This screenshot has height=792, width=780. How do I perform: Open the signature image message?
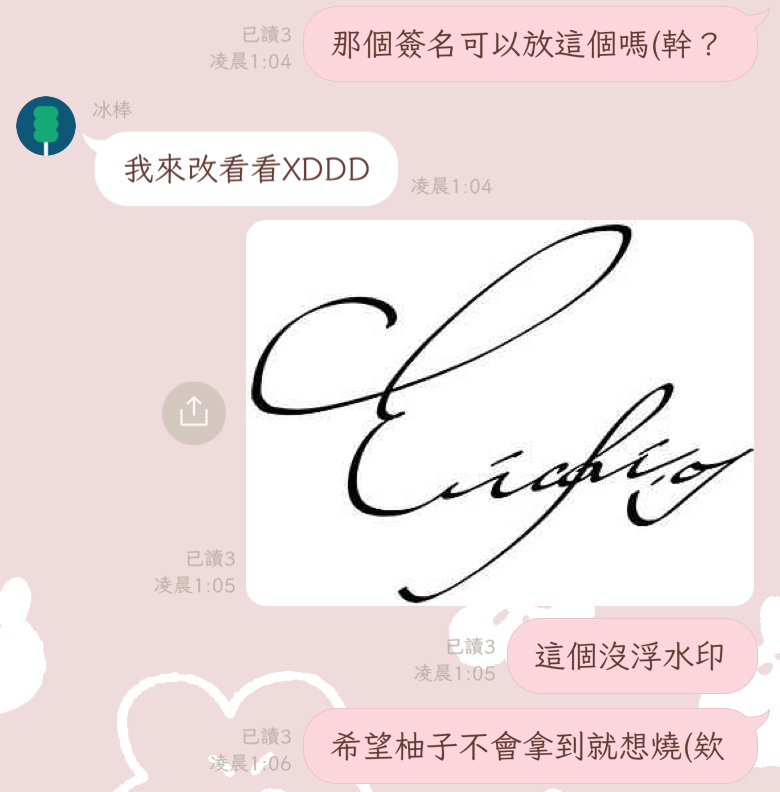[500, 412]
